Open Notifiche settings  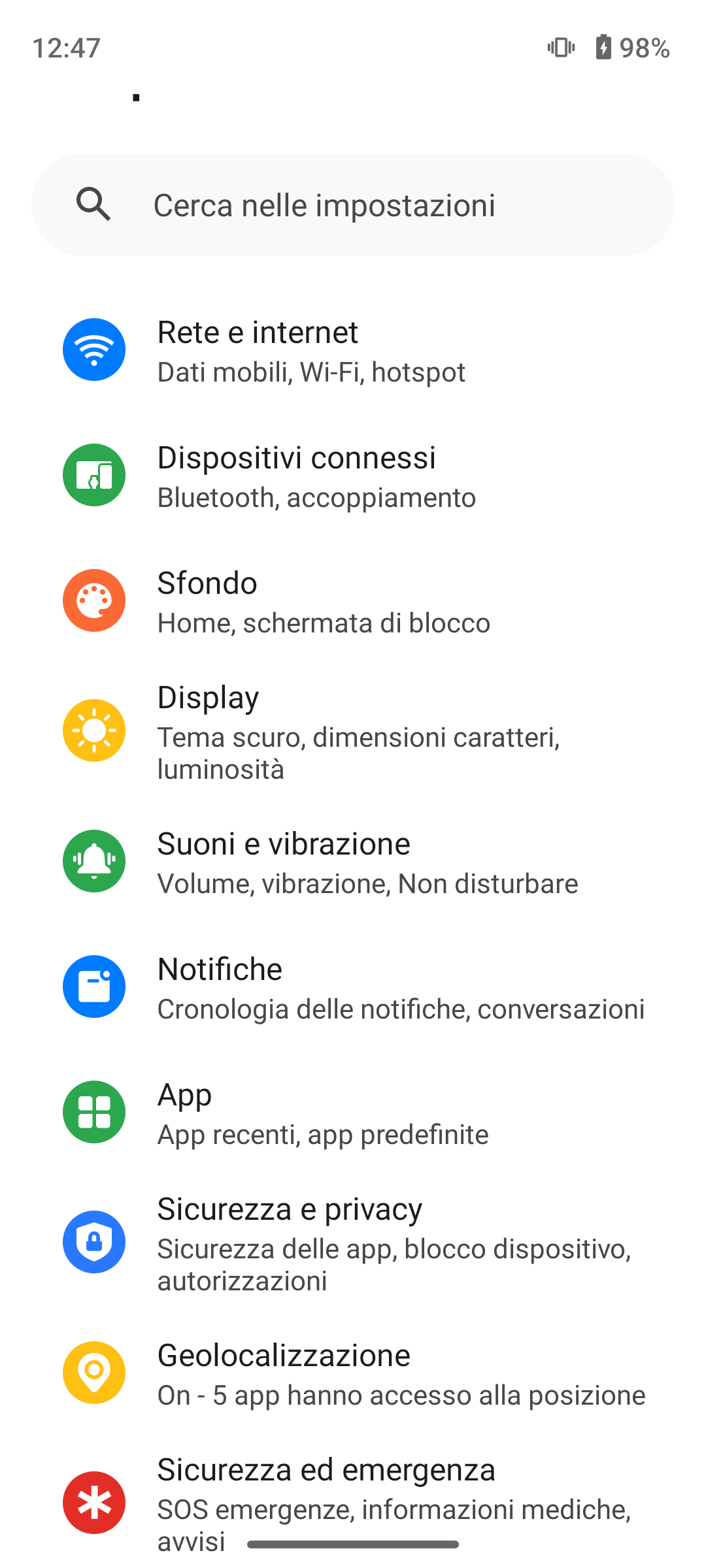pos(353,988)
